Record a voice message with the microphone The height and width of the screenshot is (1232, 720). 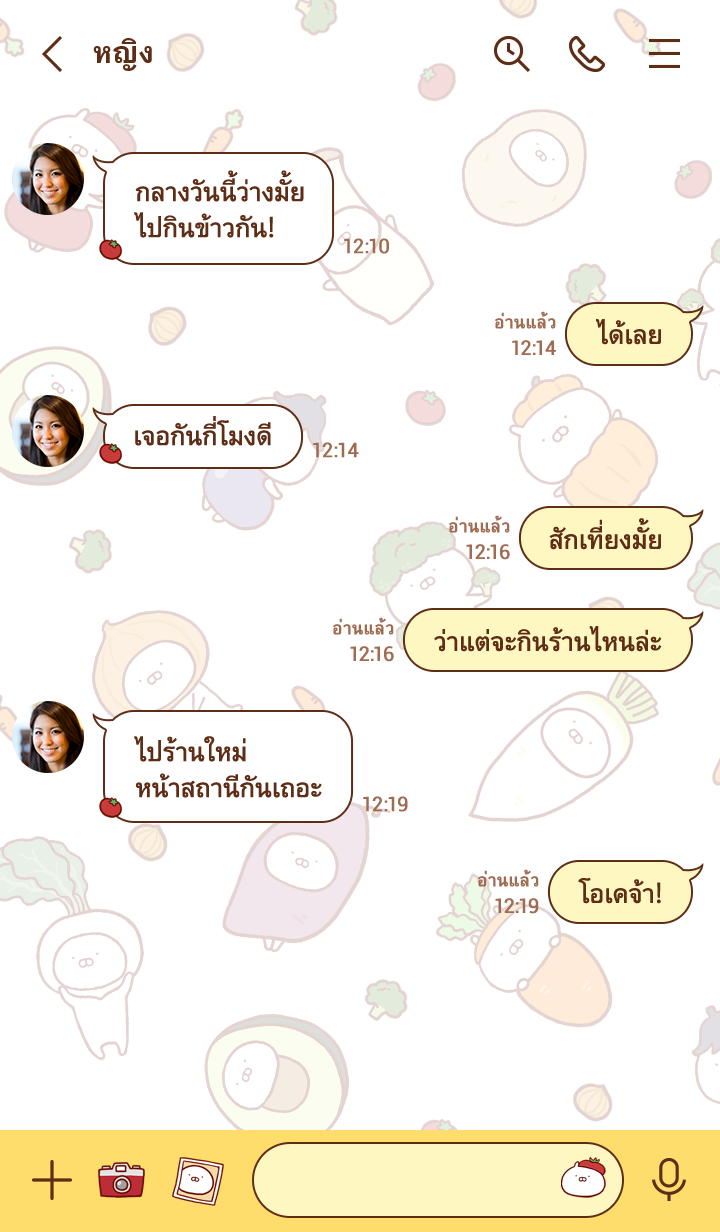668,1181
